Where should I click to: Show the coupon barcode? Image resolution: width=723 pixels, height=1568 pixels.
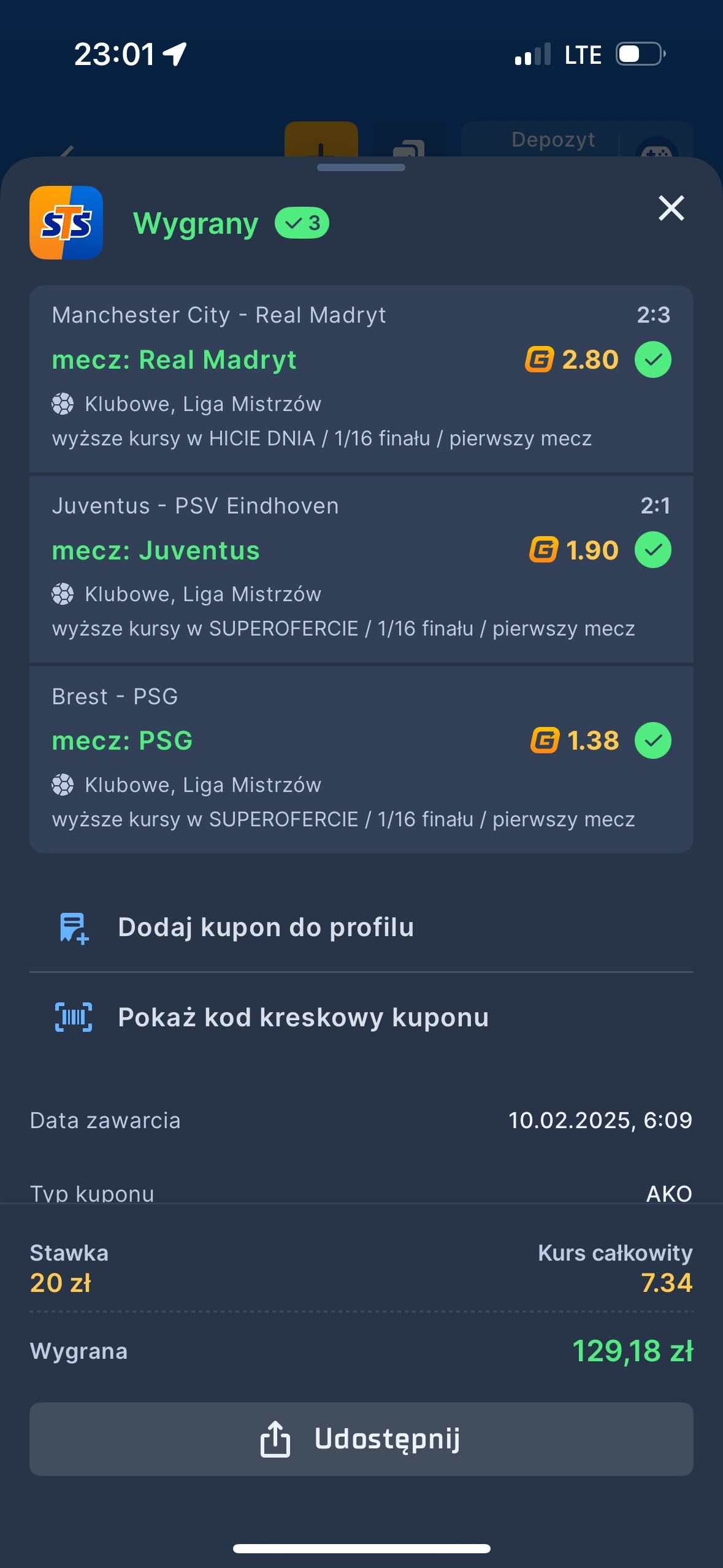pyautogui.click(x=303, y=1018)
